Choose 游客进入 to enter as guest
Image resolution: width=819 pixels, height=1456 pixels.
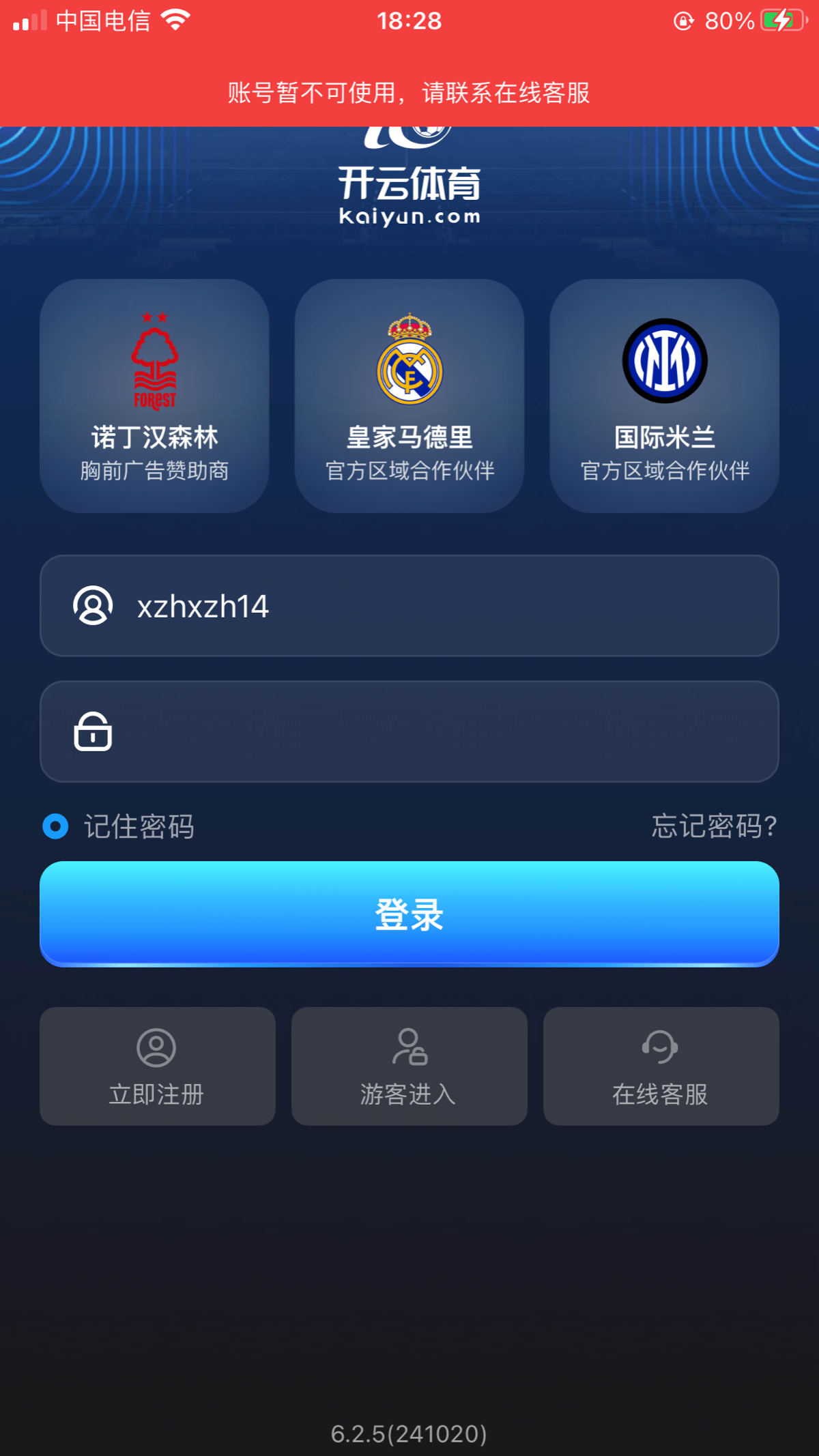click(x=409, y=1066)
